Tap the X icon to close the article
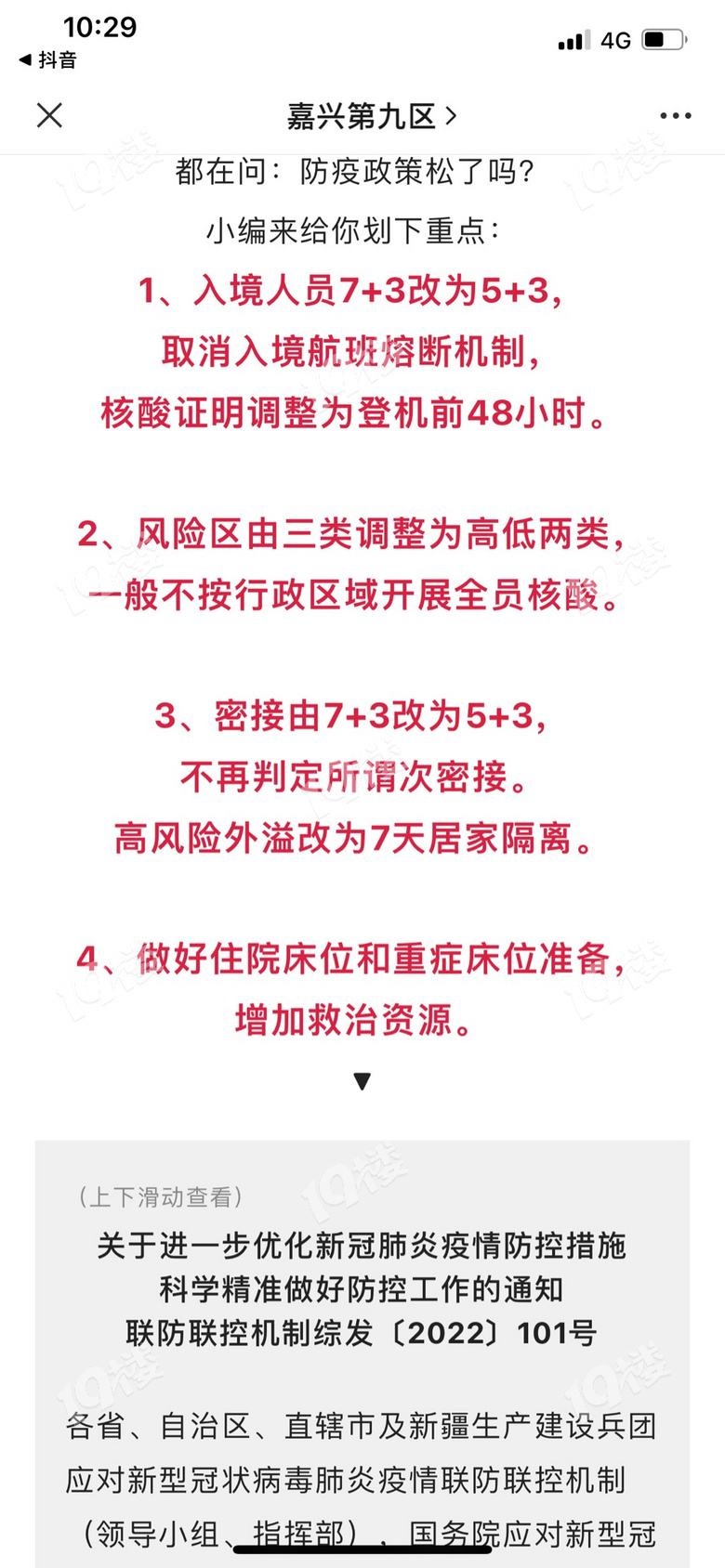725x1568 pixels. 49,115
